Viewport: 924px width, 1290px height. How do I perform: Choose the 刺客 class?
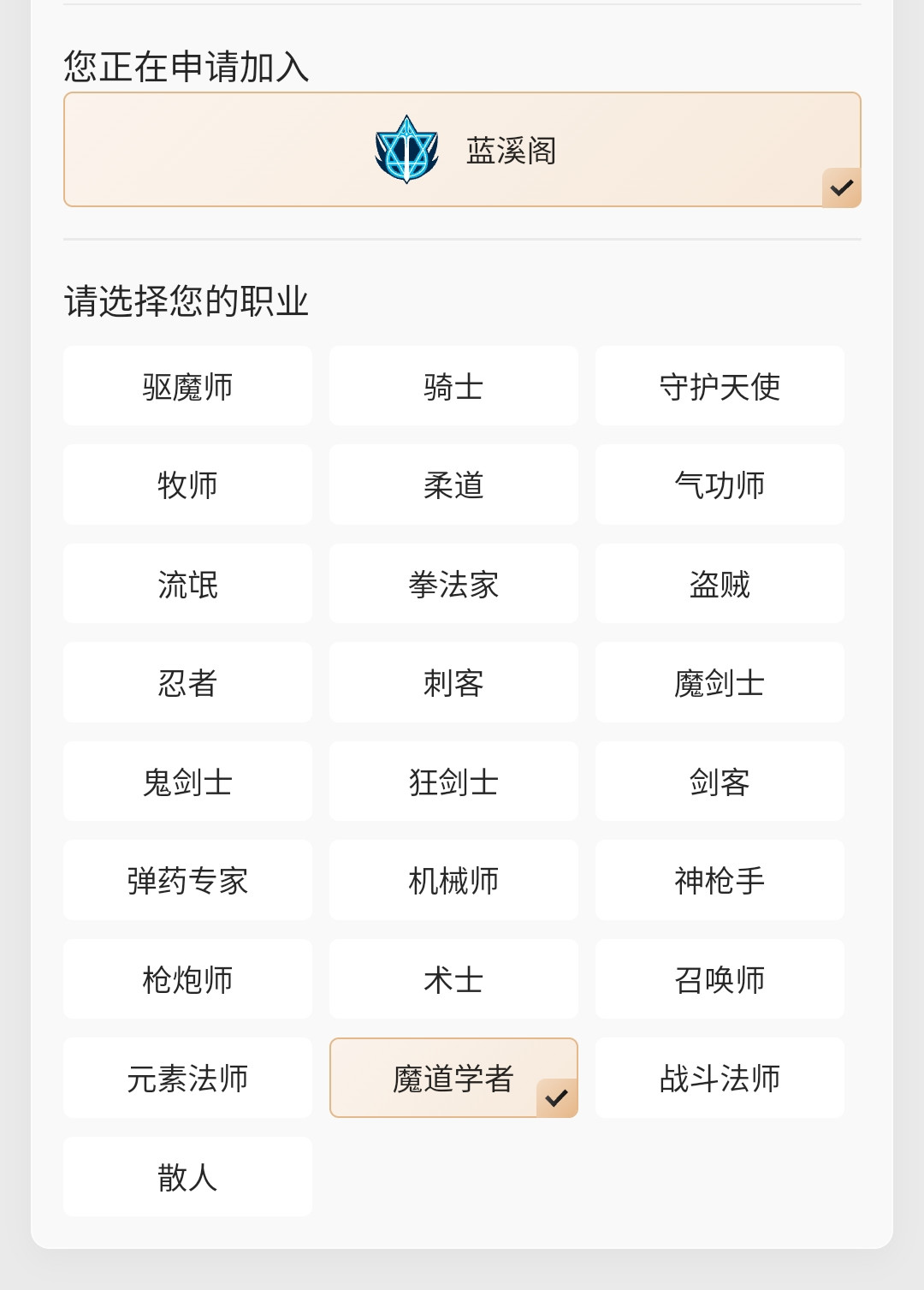453,682
